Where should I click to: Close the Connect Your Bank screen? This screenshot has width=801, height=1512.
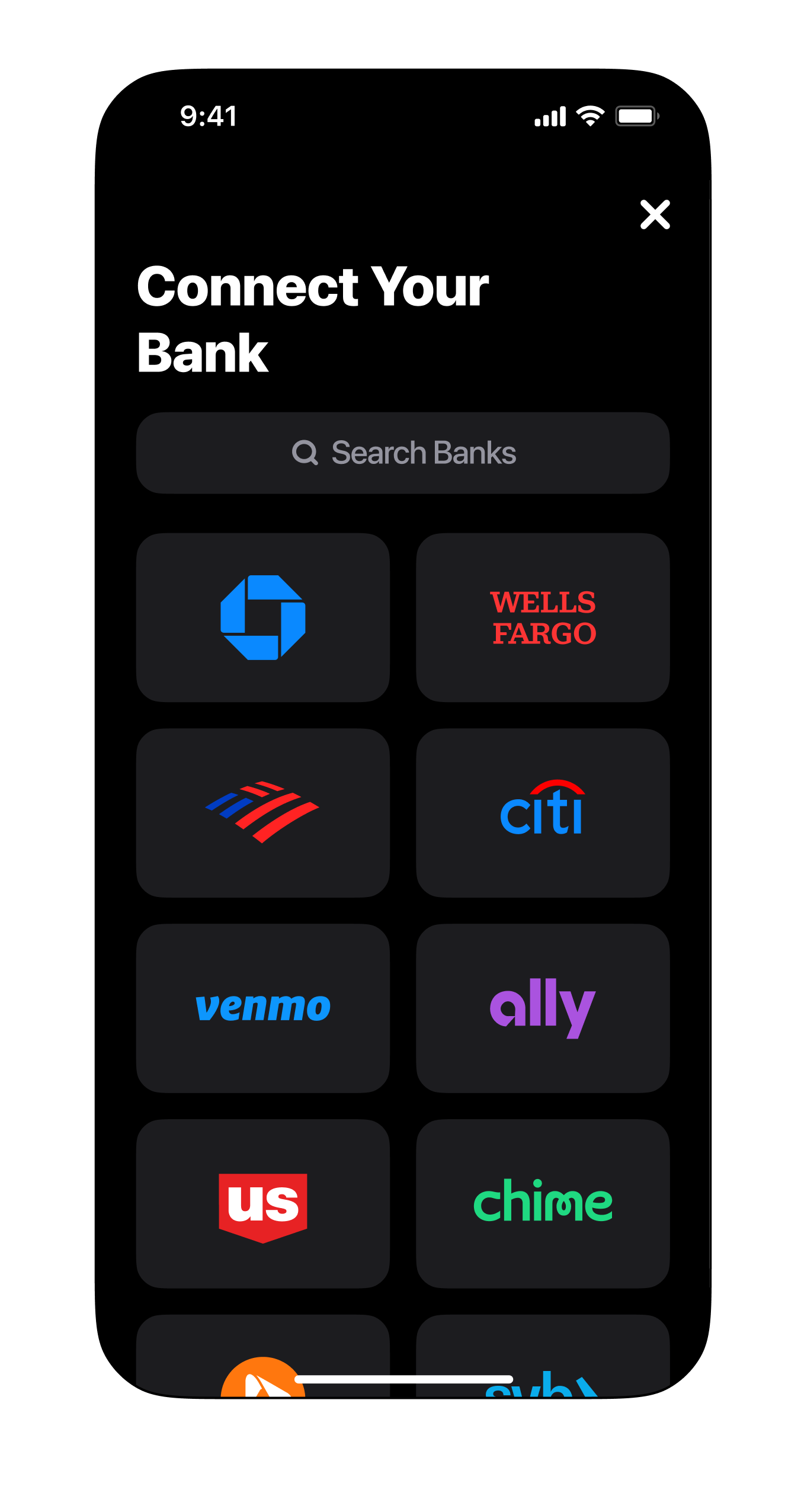pos(655,214)
